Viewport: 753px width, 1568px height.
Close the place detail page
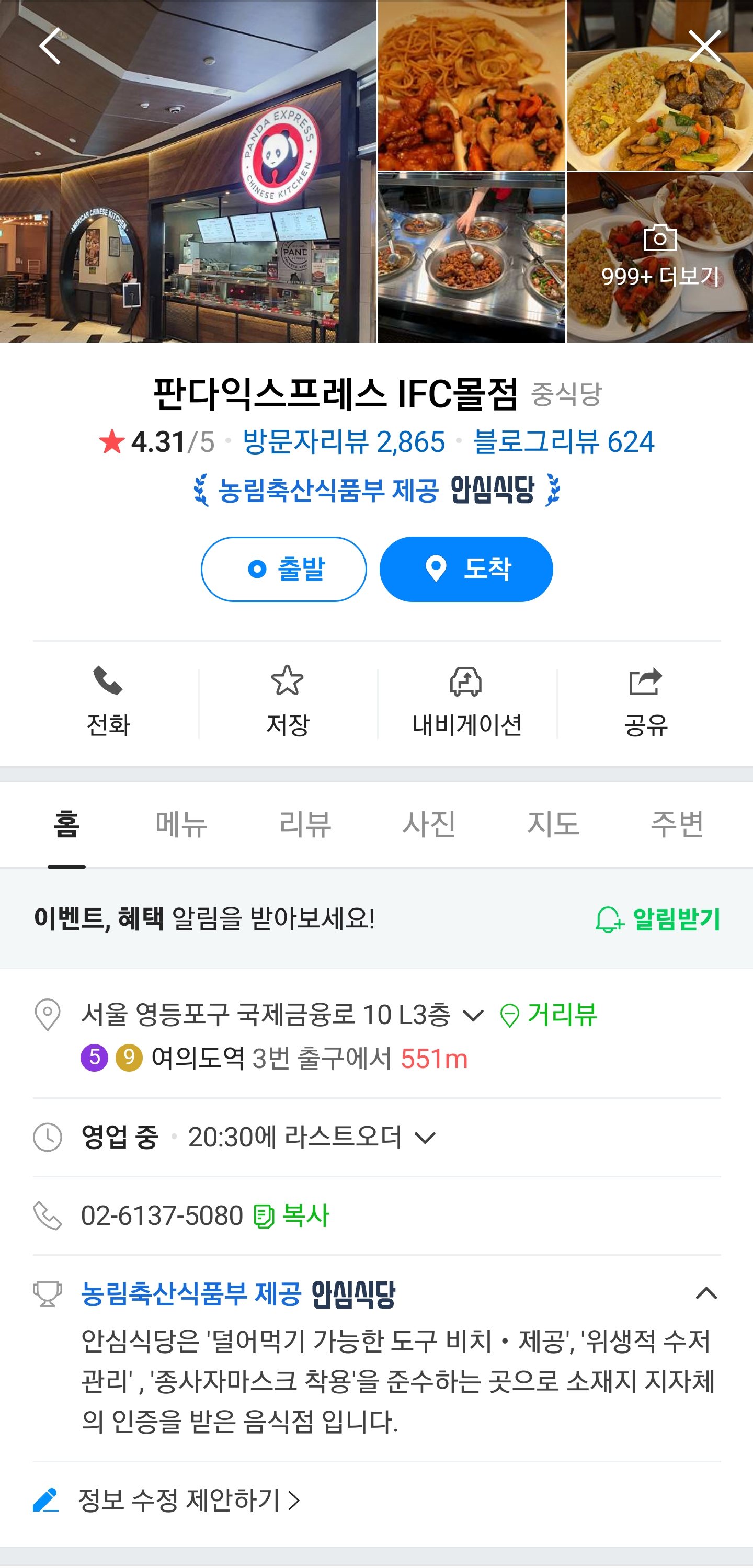[x=704, y=46]
